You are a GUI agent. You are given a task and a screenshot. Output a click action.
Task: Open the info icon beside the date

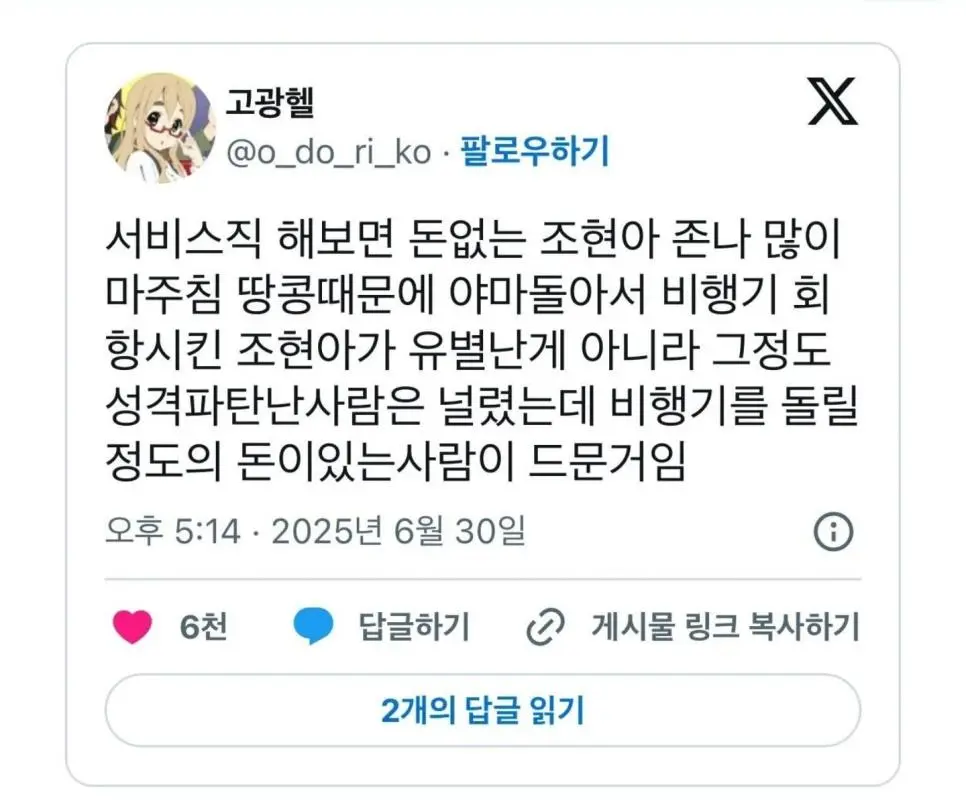click(x=833, y=531)
